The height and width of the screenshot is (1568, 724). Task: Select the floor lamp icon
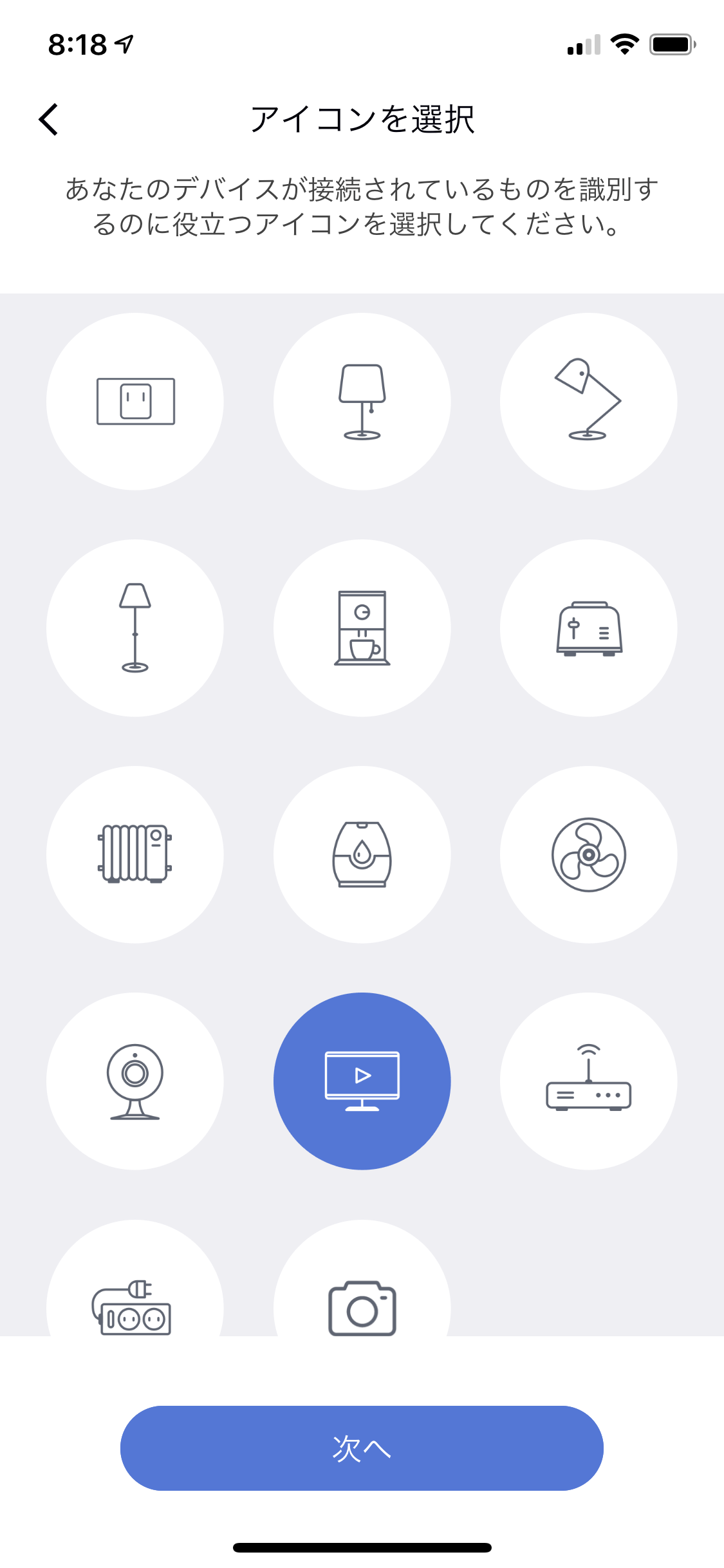click(135, 628)
